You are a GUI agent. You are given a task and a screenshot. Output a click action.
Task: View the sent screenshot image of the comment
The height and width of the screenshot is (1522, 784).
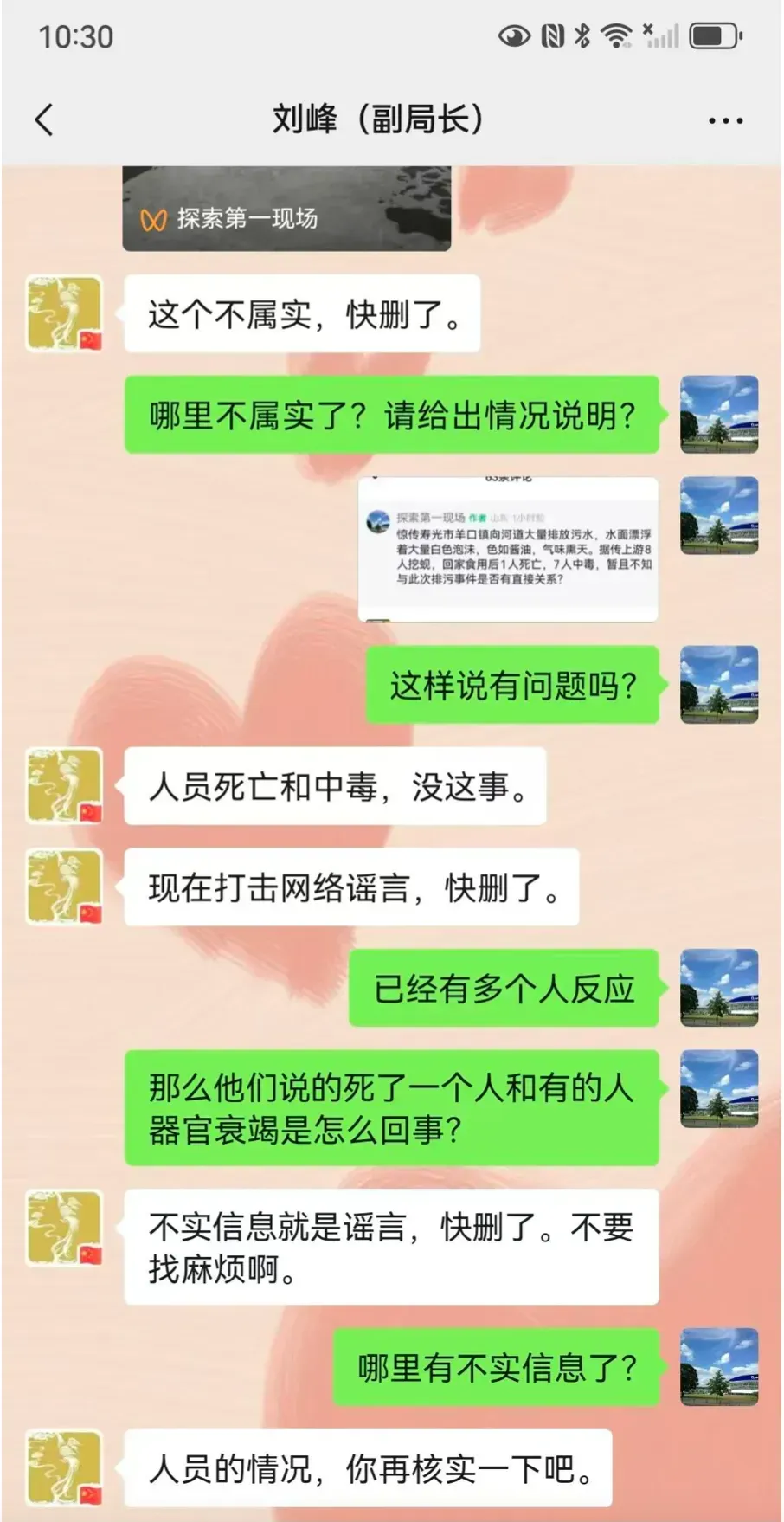(x=508, y=549)
